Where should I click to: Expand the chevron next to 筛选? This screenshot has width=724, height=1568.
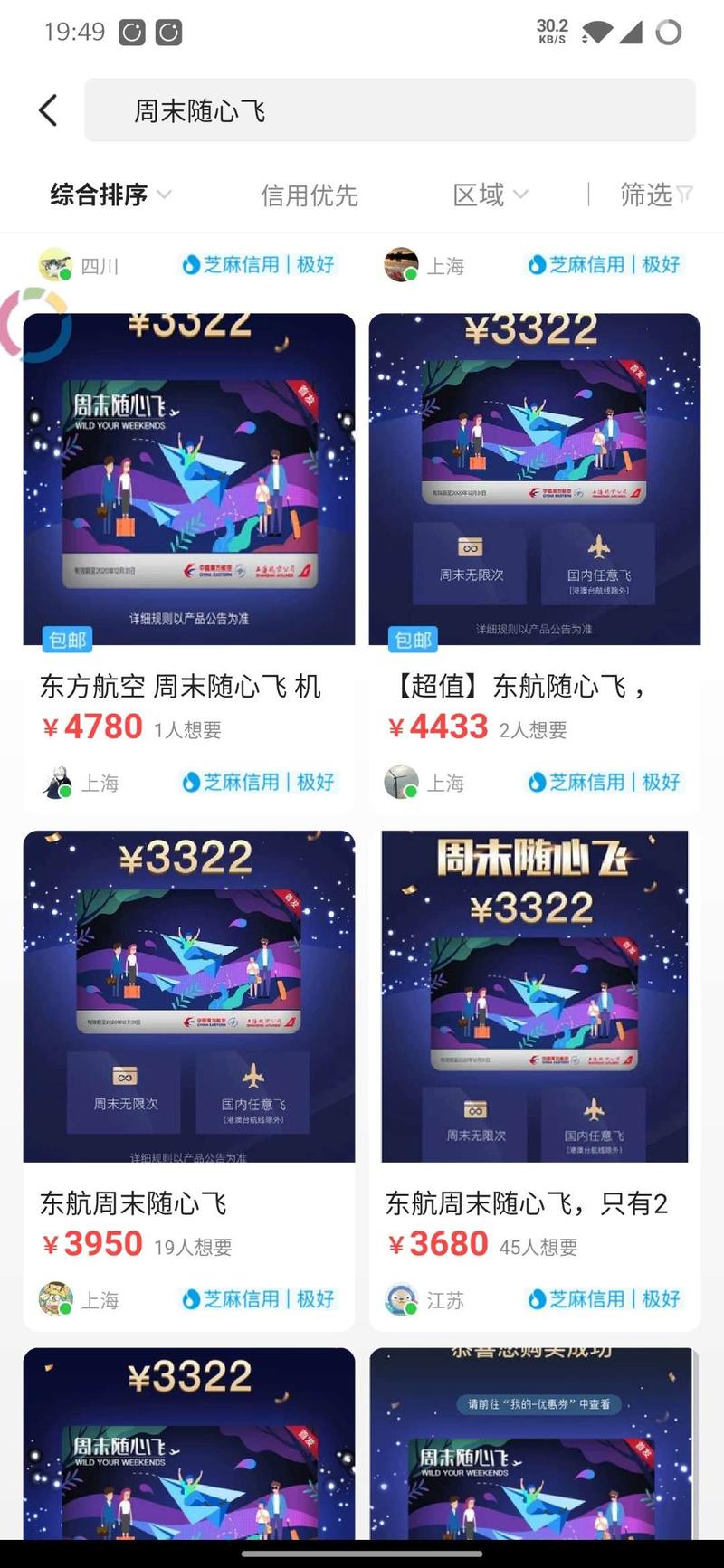(x=683, y=195)
